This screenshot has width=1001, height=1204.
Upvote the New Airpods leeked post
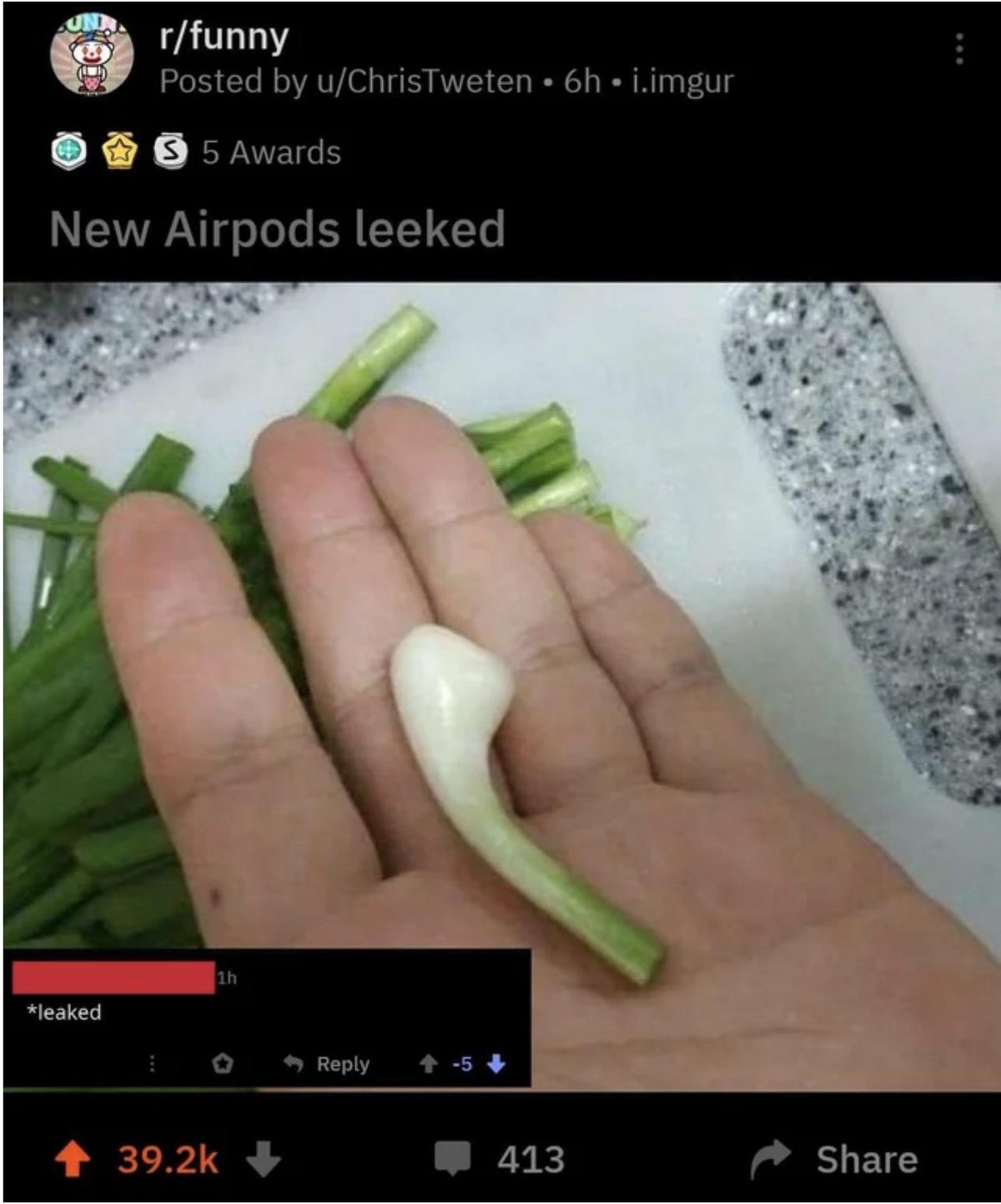pos(72,1159)
